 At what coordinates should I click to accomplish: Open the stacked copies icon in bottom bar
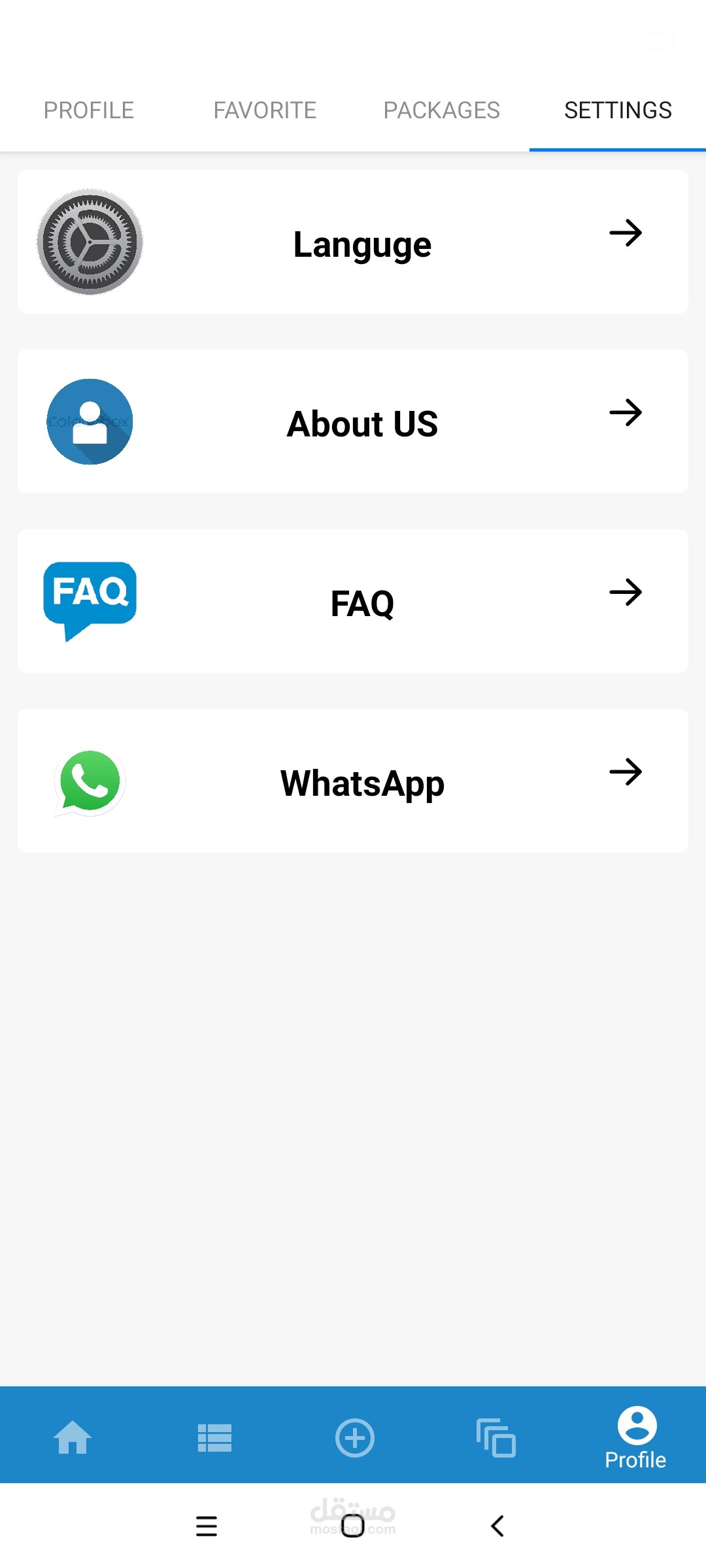[x=496, y=1437]
